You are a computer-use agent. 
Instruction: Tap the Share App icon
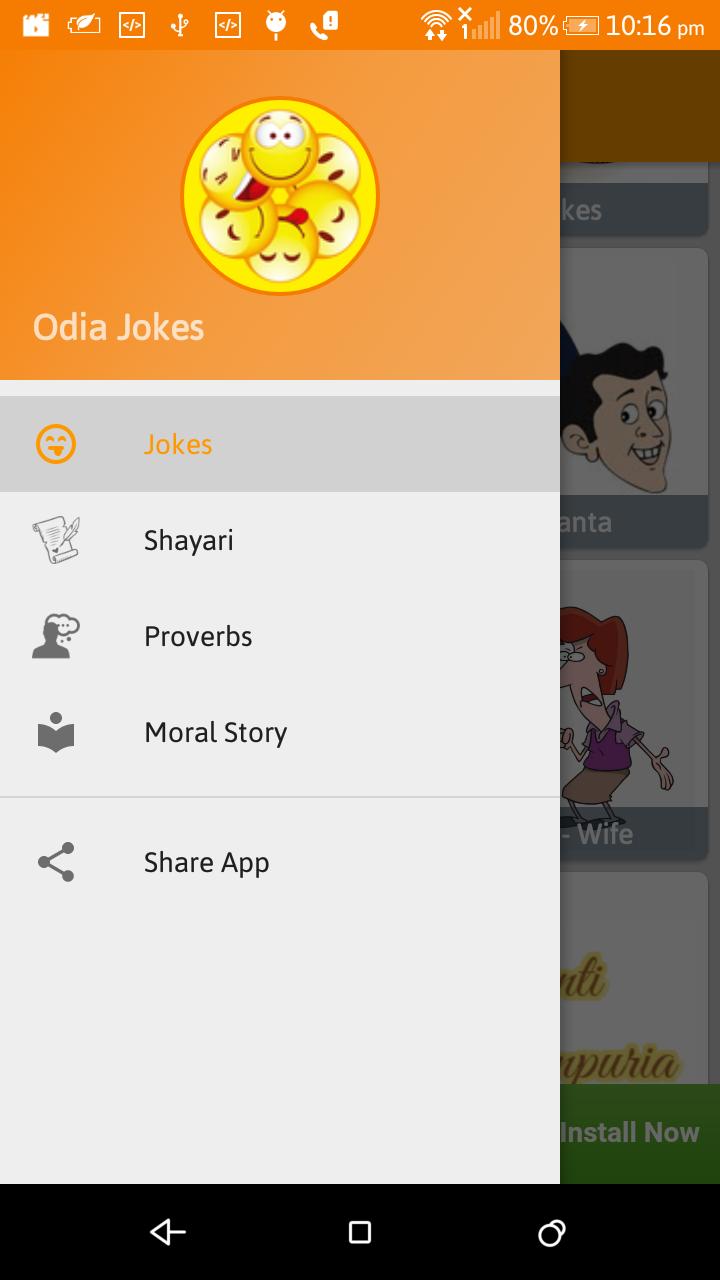(x=57, y=861)
